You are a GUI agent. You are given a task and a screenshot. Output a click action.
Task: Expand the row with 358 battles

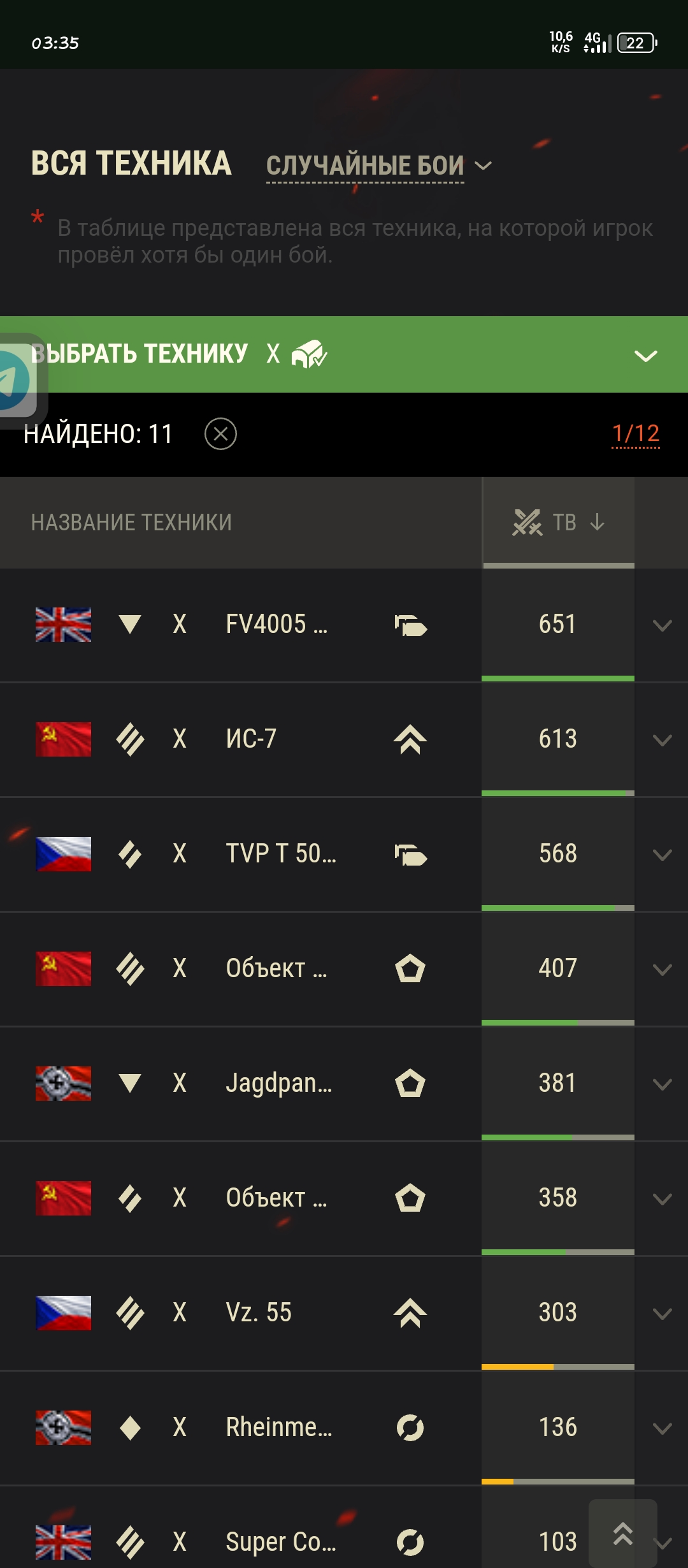(663, 1199)
